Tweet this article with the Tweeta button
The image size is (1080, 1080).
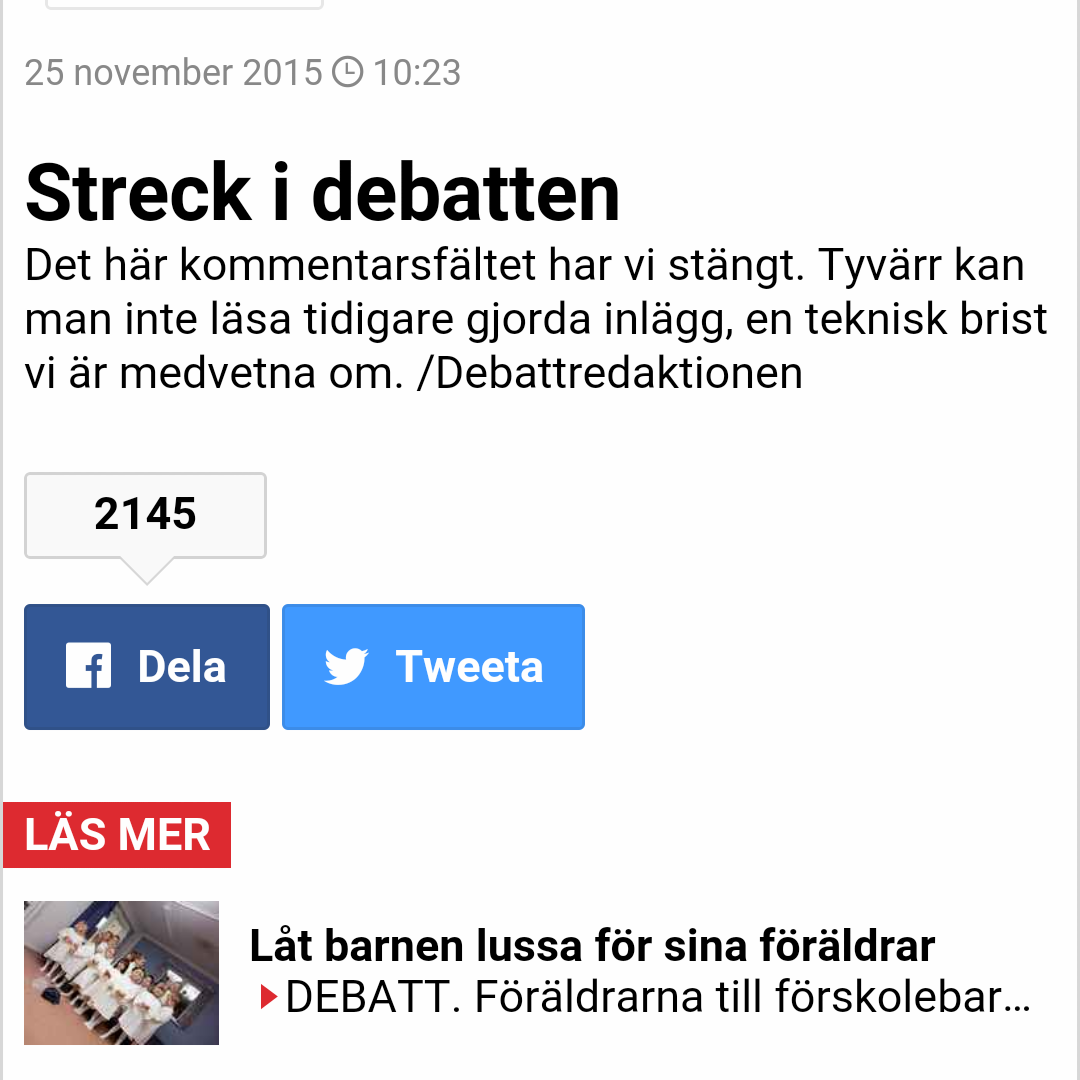(433, 667)
